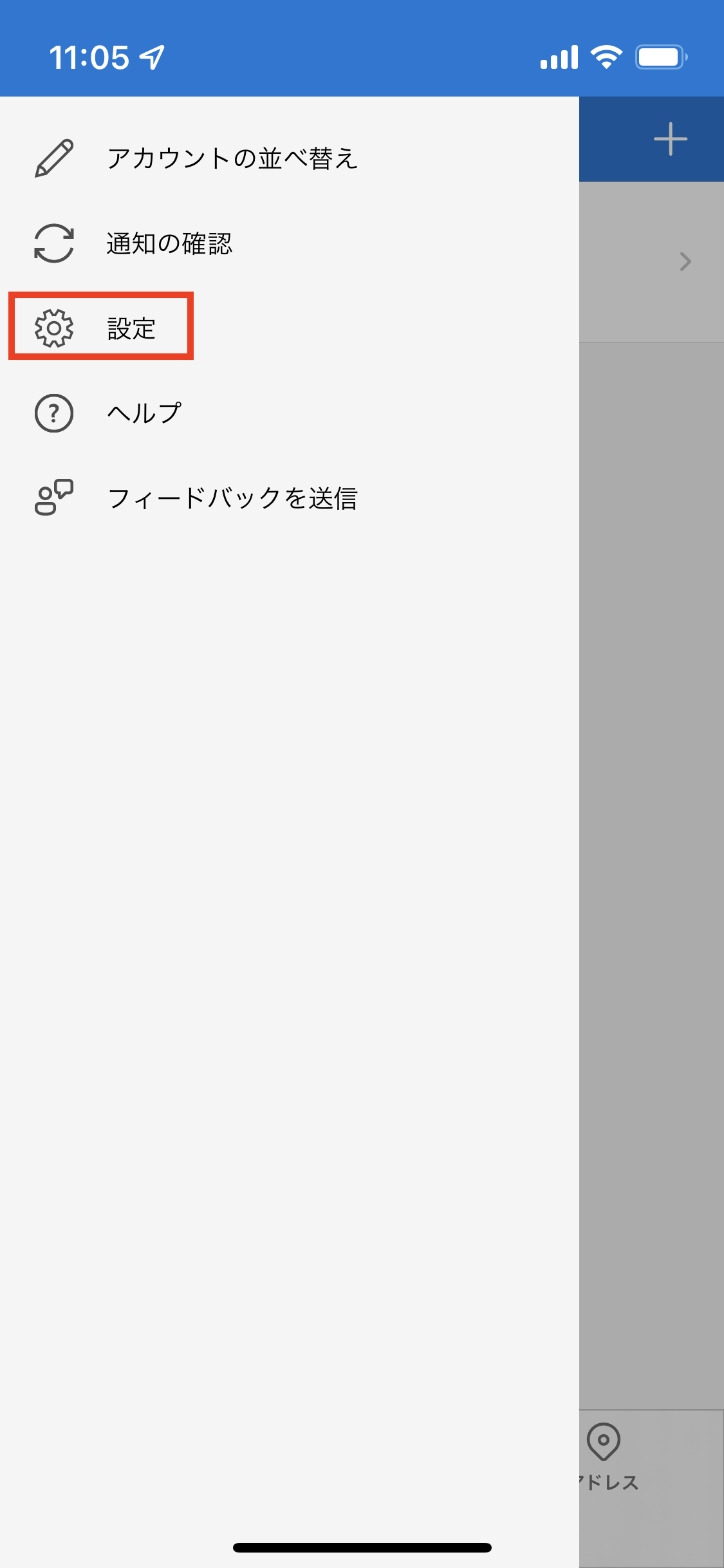Open アカウントの並べ替え from the menu
Screen dimensions: 724x1568
(232, 159)
